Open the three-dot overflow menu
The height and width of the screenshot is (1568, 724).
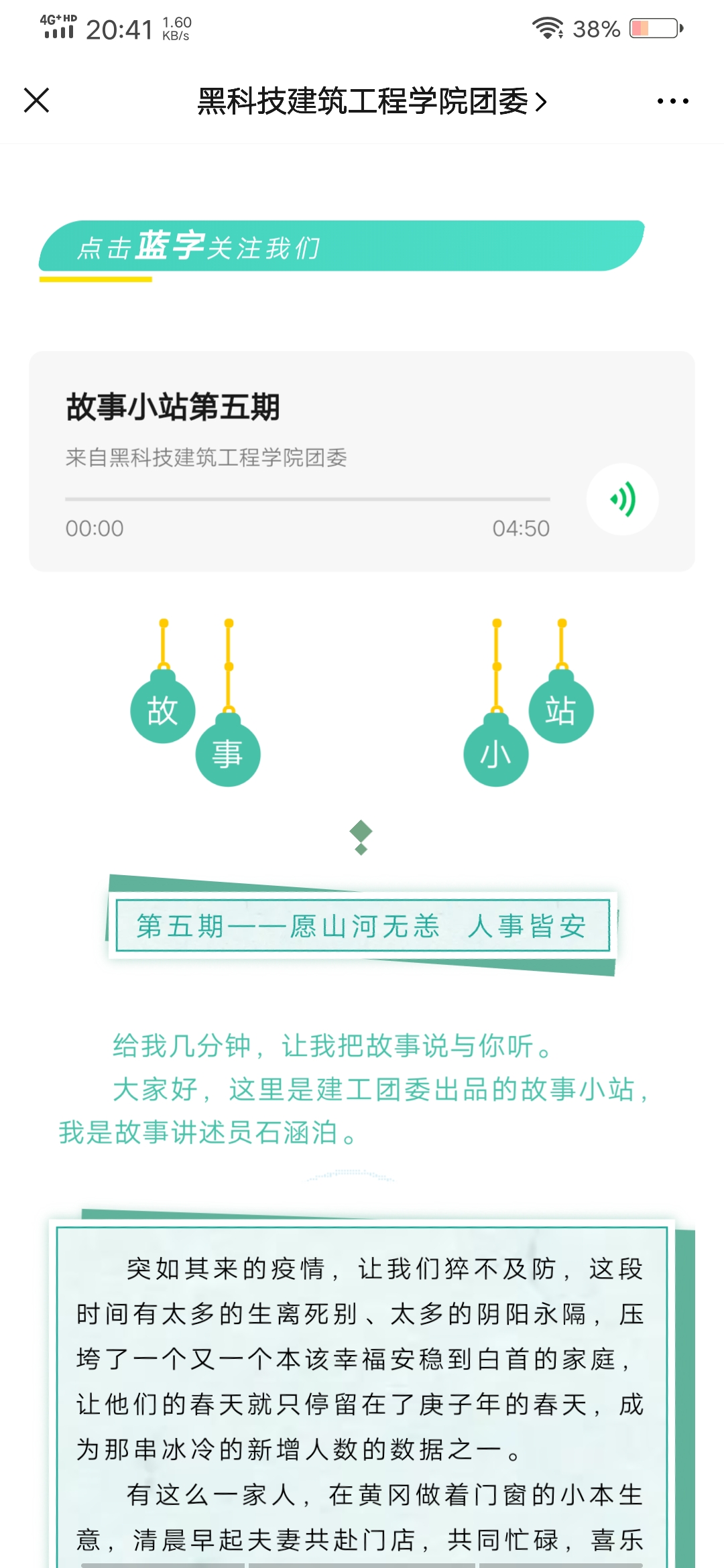pos(672,101)
